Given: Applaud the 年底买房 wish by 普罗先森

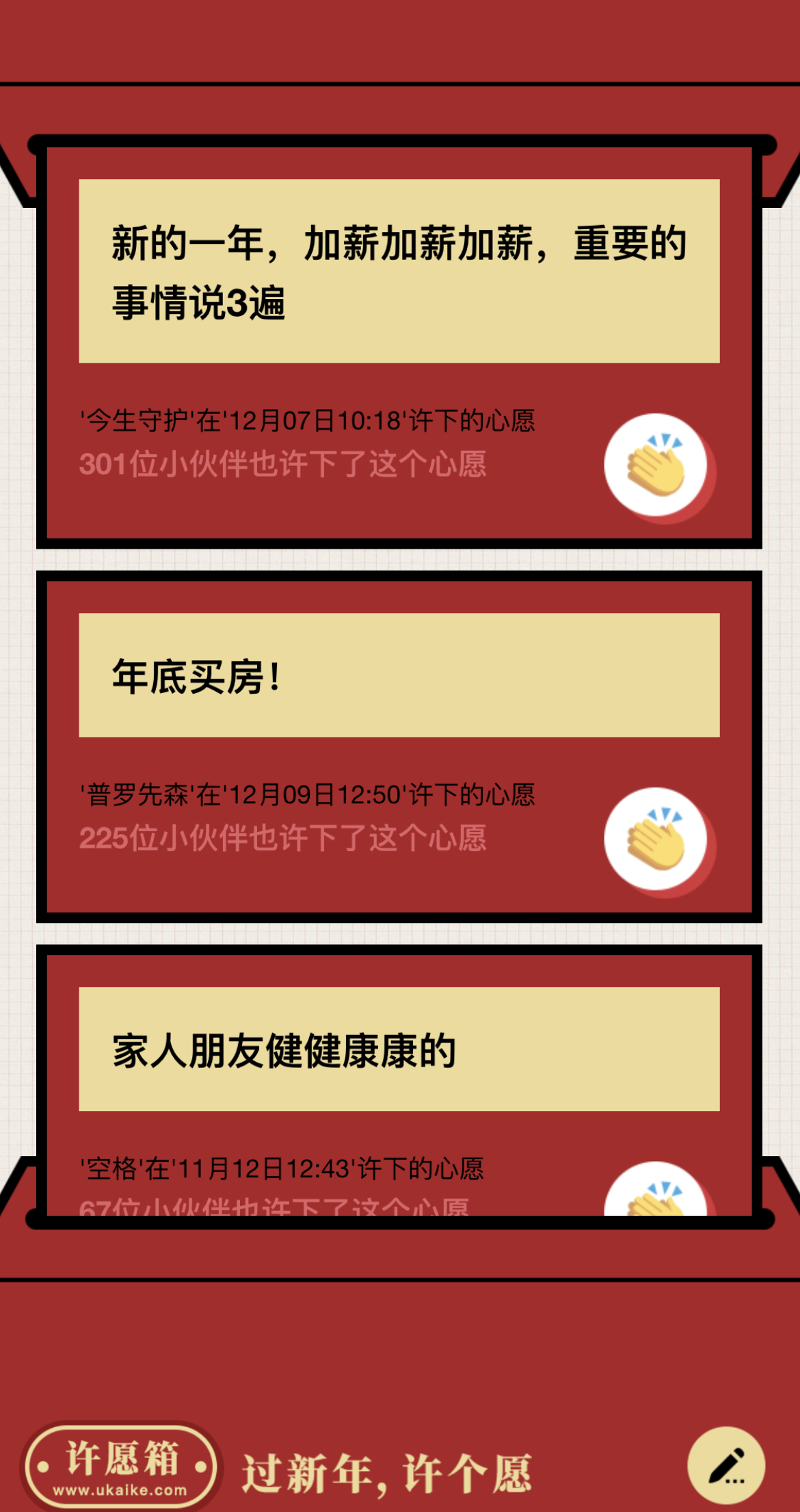Looking at the screenshot, I should 655,839.
